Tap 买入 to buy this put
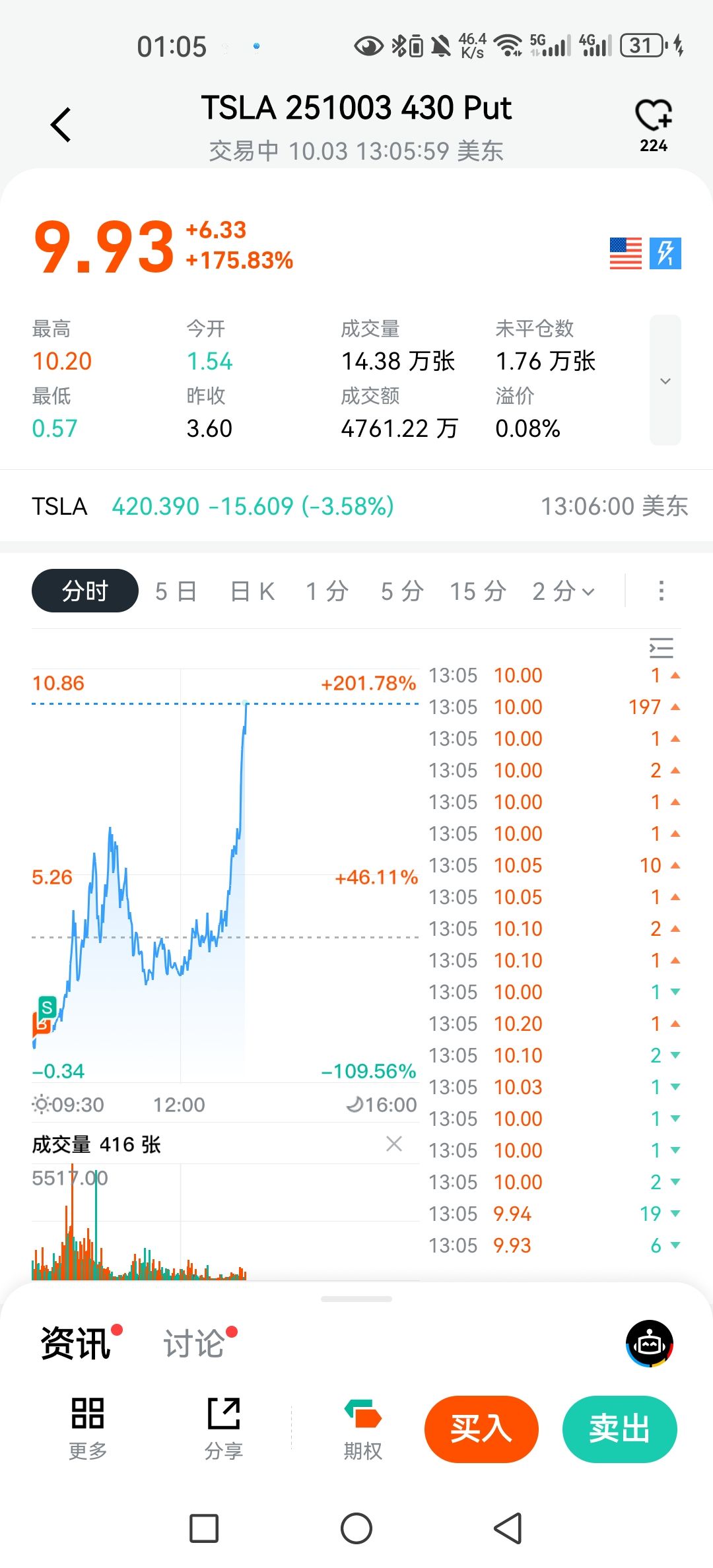The height and width of the screenshot is (1568, 713). 481,1429
